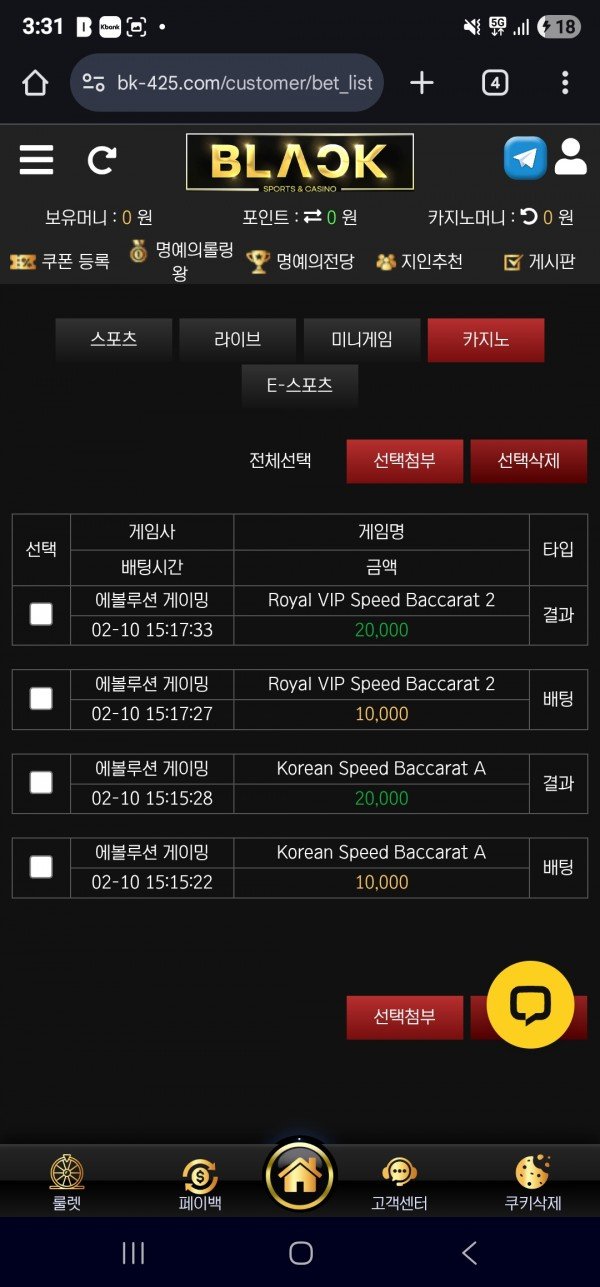Open the user profile icon
This screenshot has height=1287, width=600.
570,158
